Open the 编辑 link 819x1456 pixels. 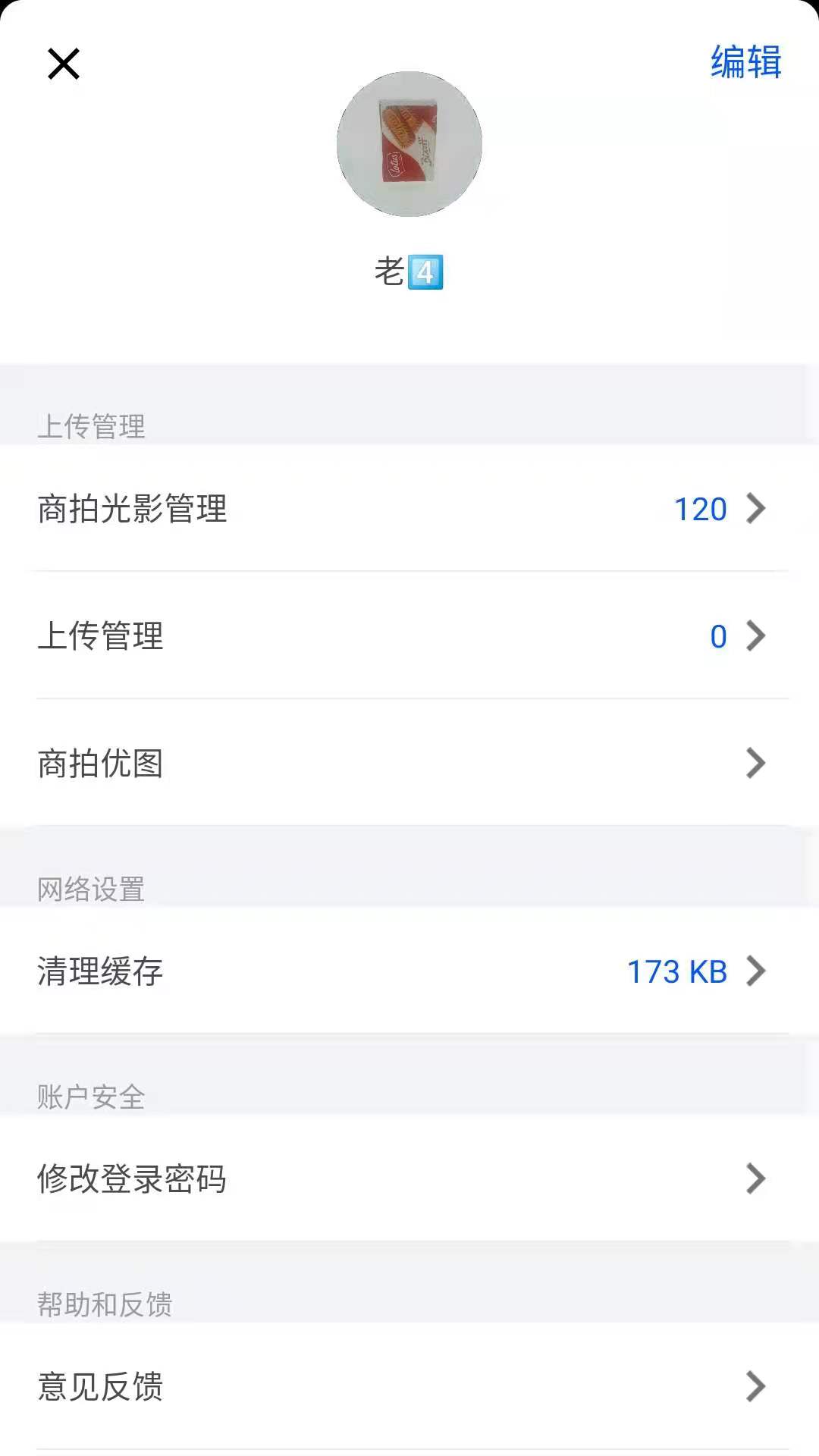[x=745, y=64]
